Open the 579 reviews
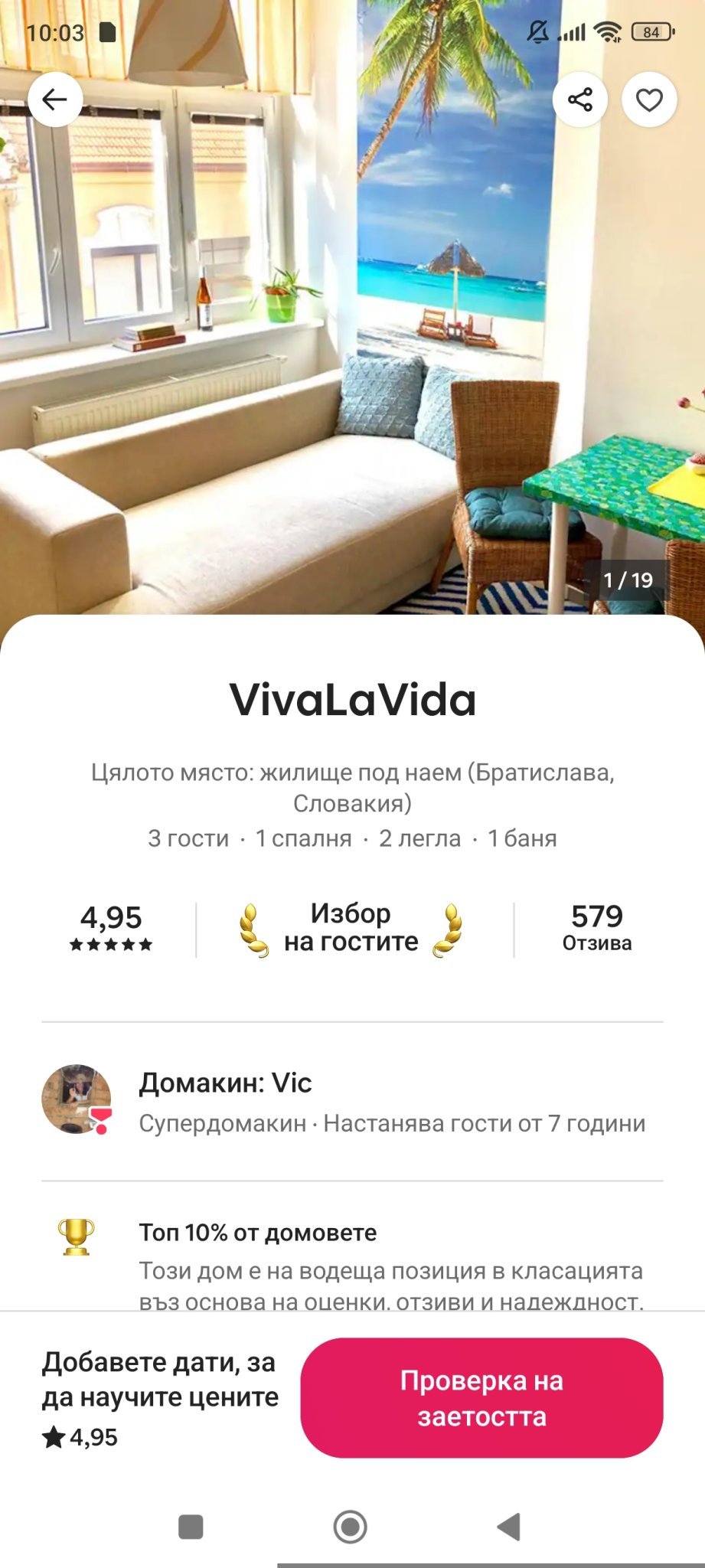The width and height of the screenshot is (705, 1568). [x=597, y=928]
